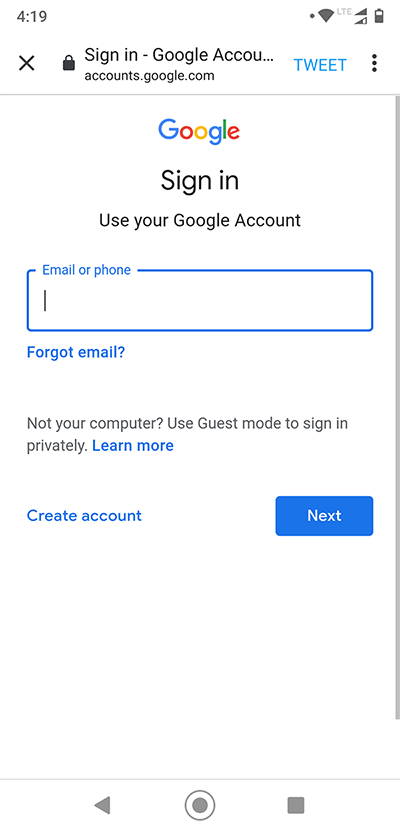Close the browser tab with X
This screenshot has width=400, height=832.
[27, 64]
